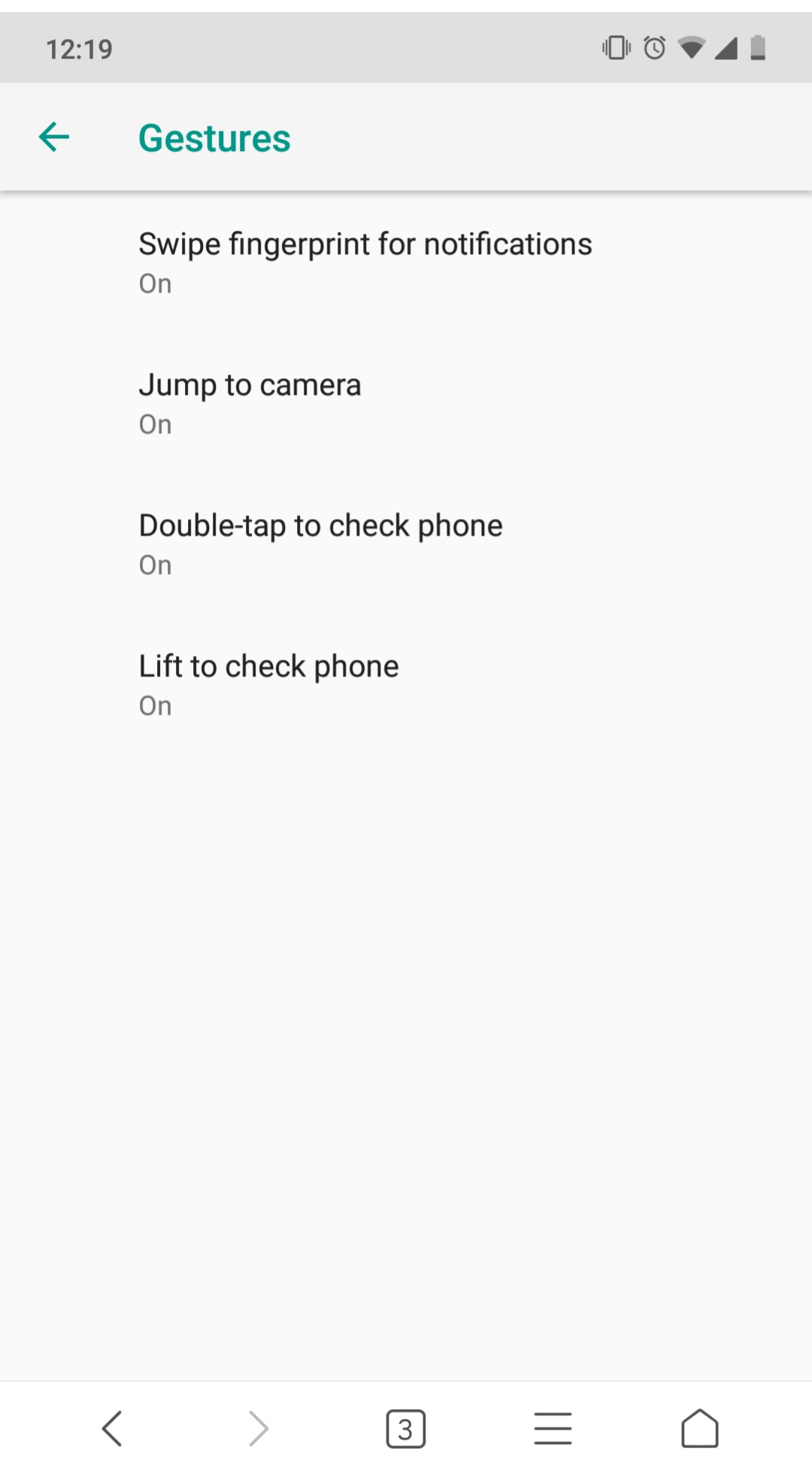Open Double-tap to check phone setting
The height and width of the screenshot is (1477, 812).
(x=321, y=543)
